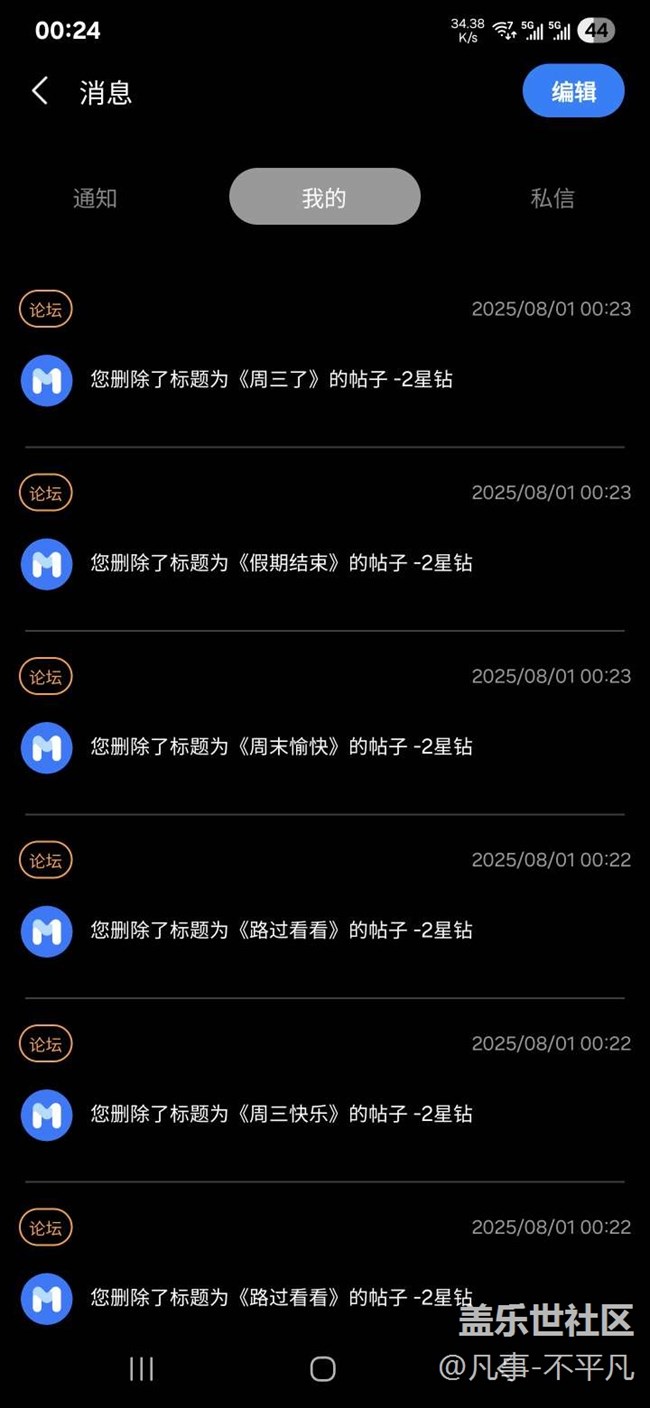Screen dimensions: 650x1408
Task: Open the message about deleting 《周三快乐》
Action: (x=325, y=1090)
